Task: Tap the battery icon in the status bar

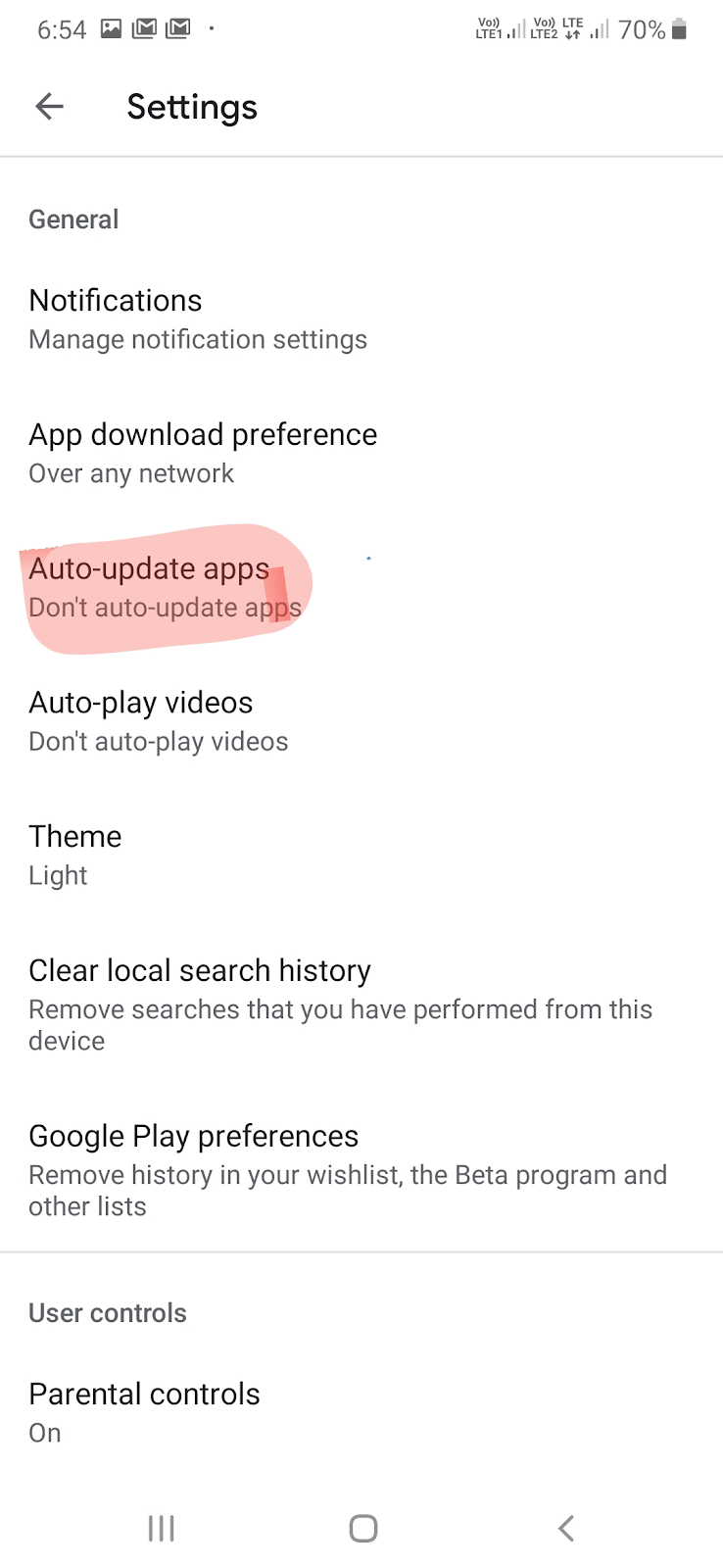Action: (x=678, y=30)
